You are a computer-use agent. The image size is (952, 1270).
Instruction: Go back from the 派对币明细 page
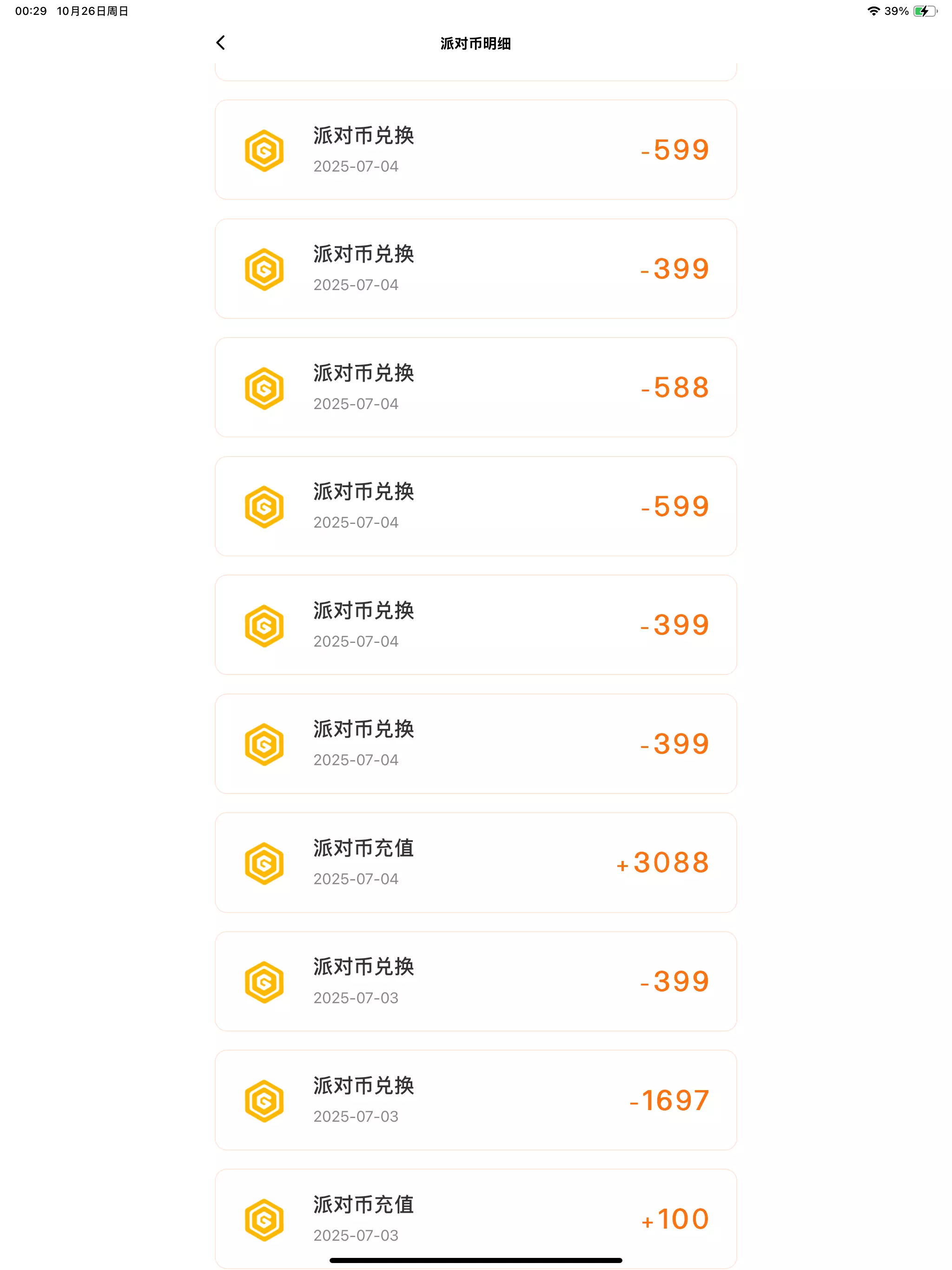pos(220,42)
